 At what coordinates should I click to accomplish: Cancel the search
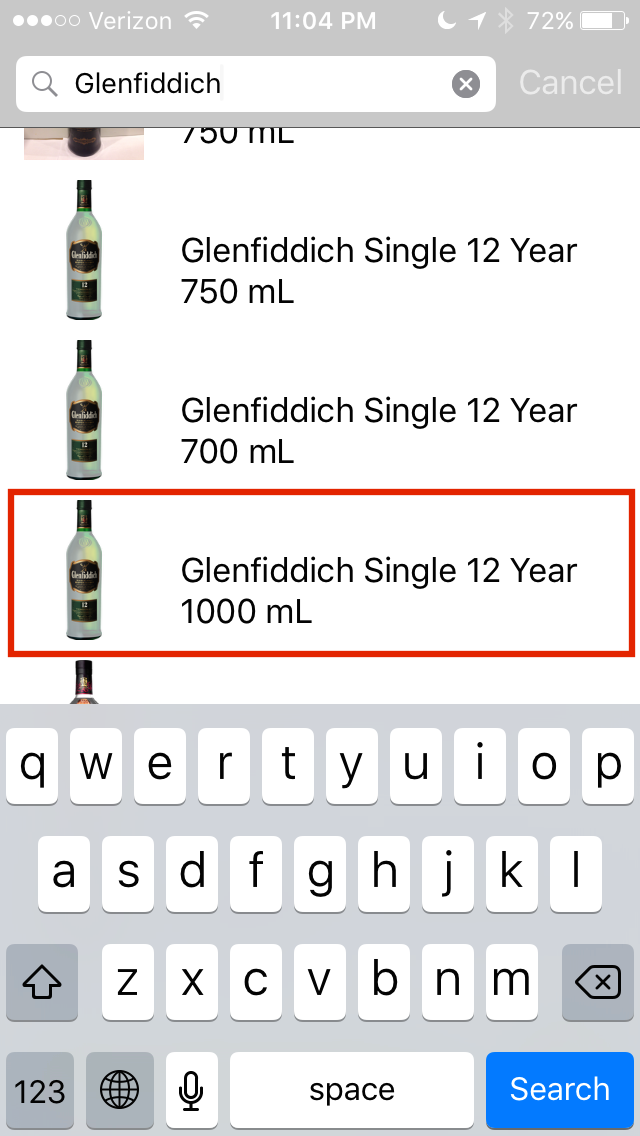[570, 83]
